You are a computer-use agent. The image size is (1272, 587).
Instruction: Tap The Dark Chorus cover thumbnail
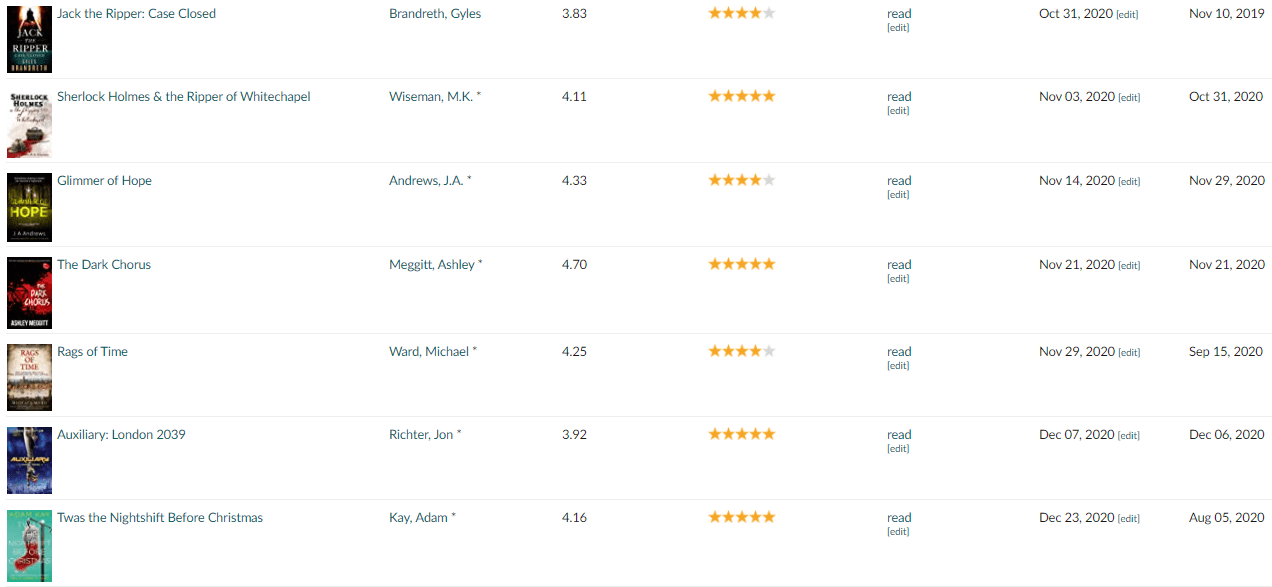click(29, 293)
